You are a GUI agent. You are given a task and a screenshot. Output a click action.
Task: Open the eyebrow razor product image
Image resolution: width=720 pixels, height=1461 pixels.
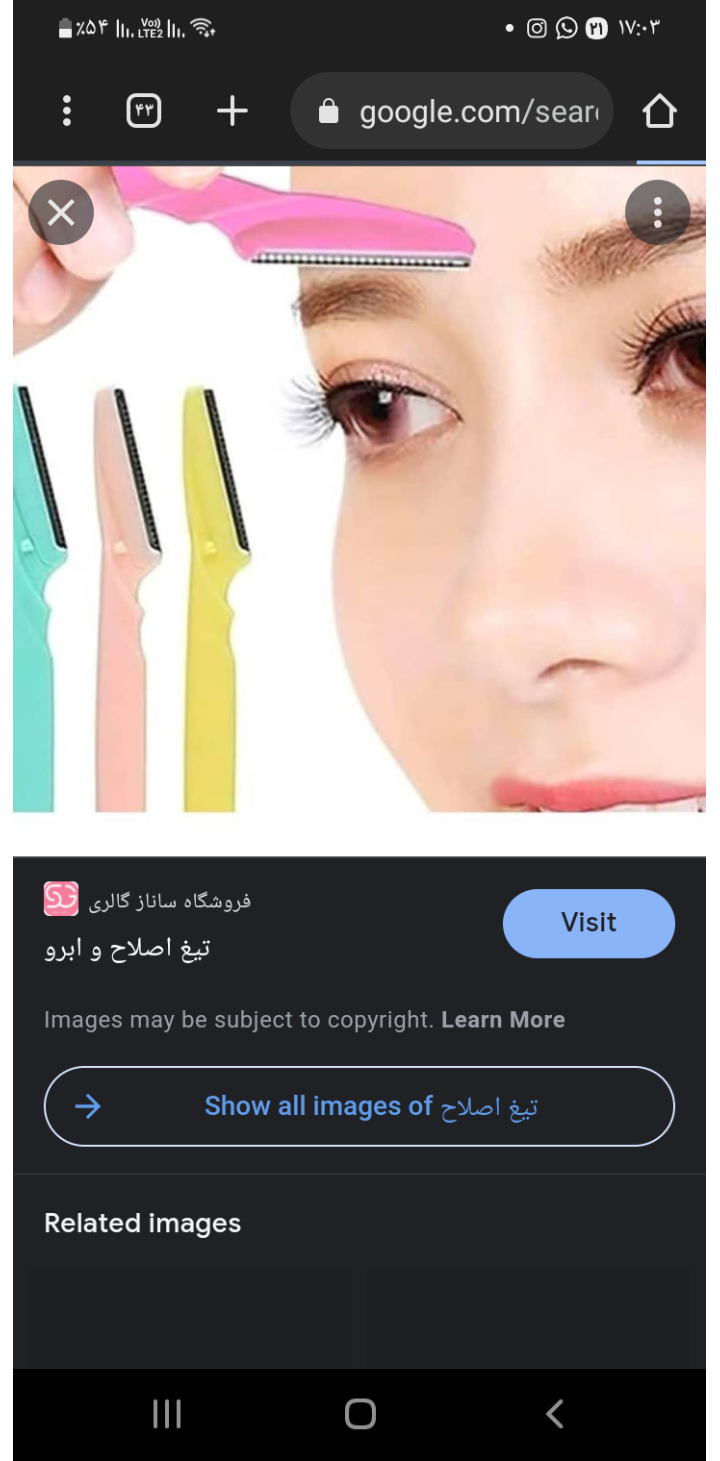(360, 500)
